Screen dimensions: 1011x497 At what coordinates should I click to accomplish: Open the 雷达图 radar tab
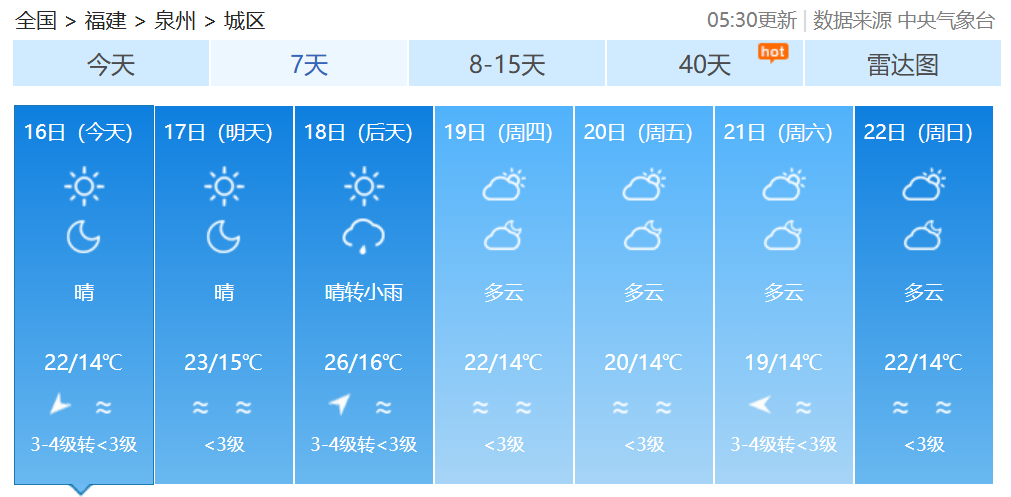[902, 64]
